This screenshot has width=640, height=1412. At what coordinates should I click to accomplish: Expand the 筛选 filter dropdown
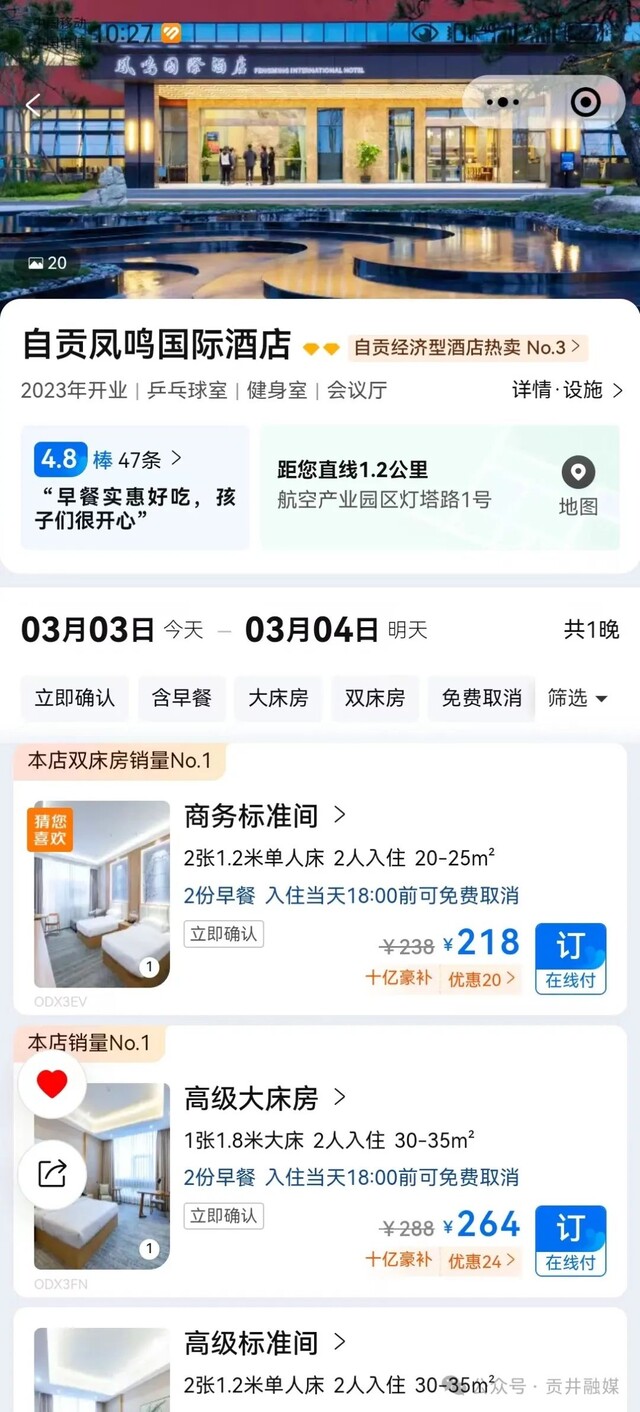pos(578,698)
